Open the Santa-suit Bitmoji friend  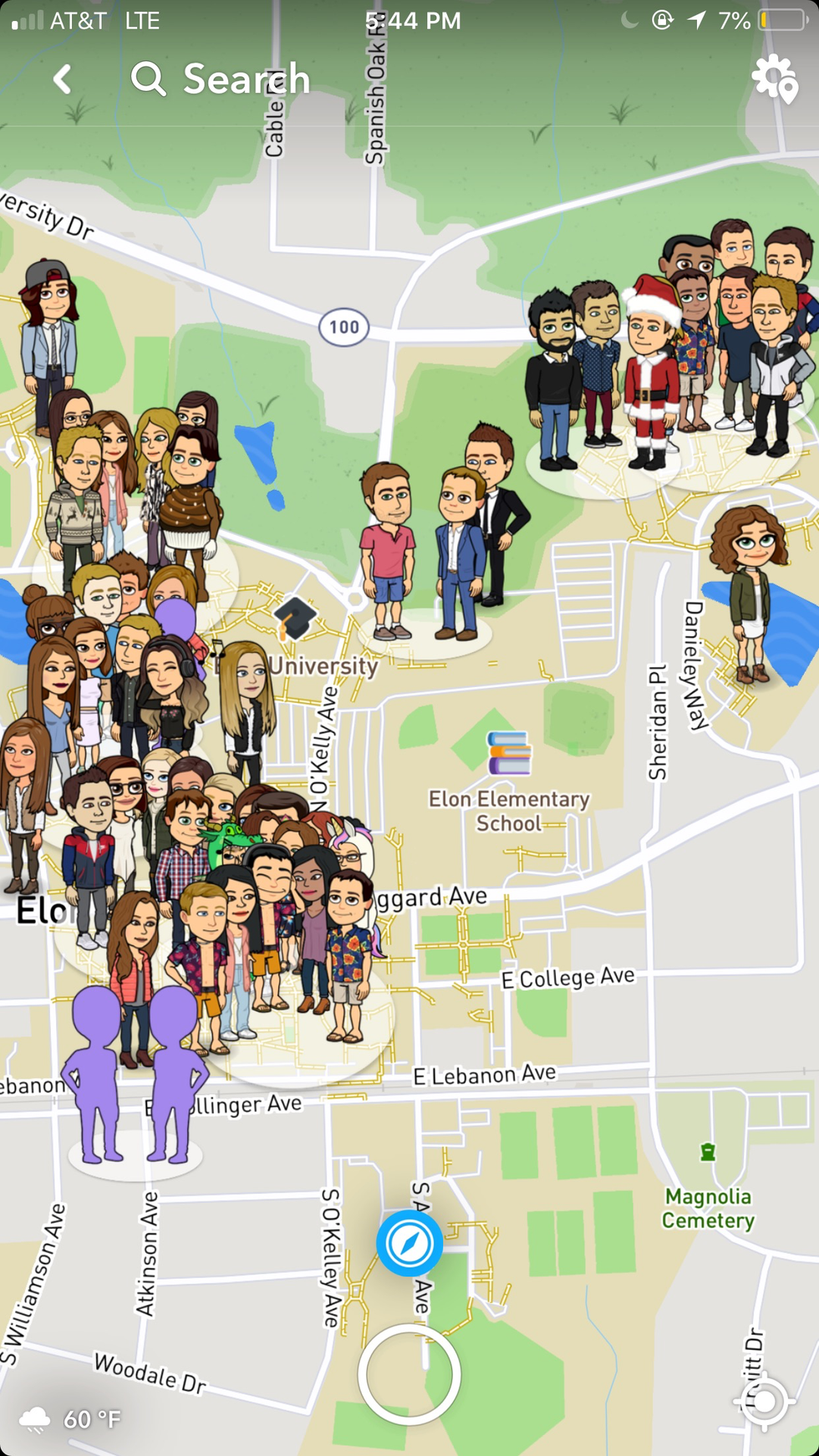(x=651, y=372)
